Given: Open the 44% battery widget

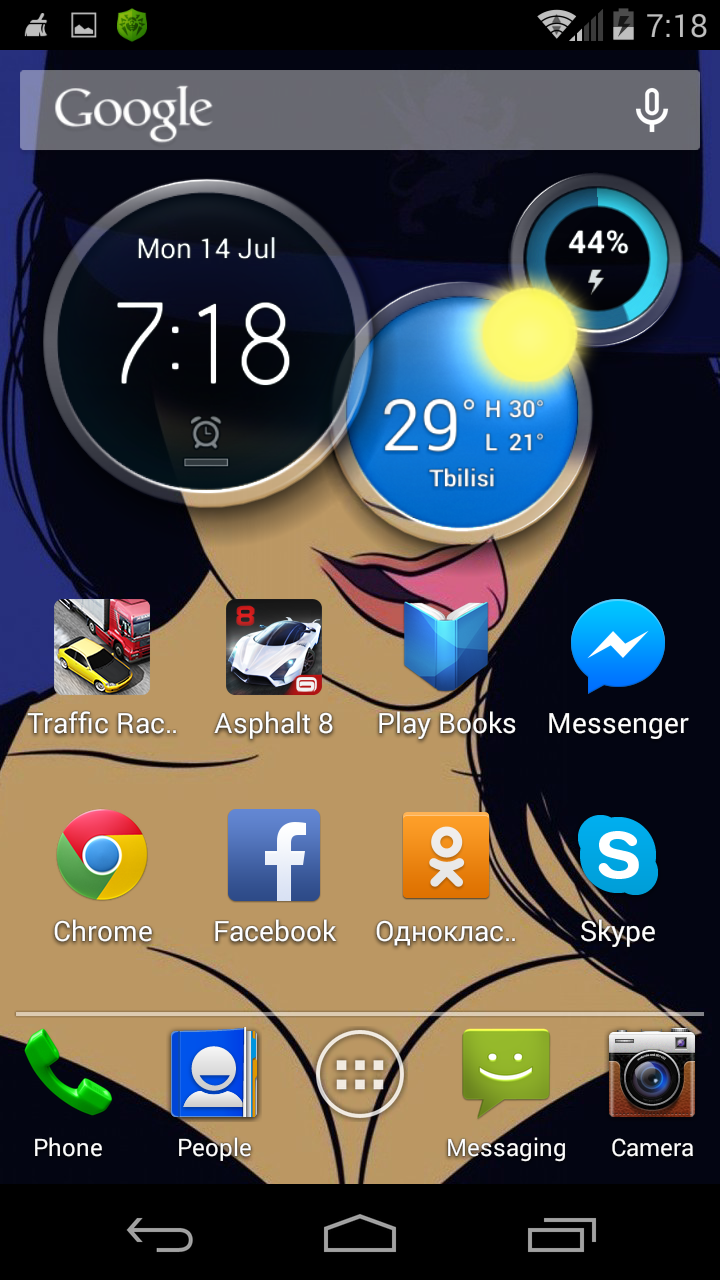Looking at the screenshot, I should (597, 258).
